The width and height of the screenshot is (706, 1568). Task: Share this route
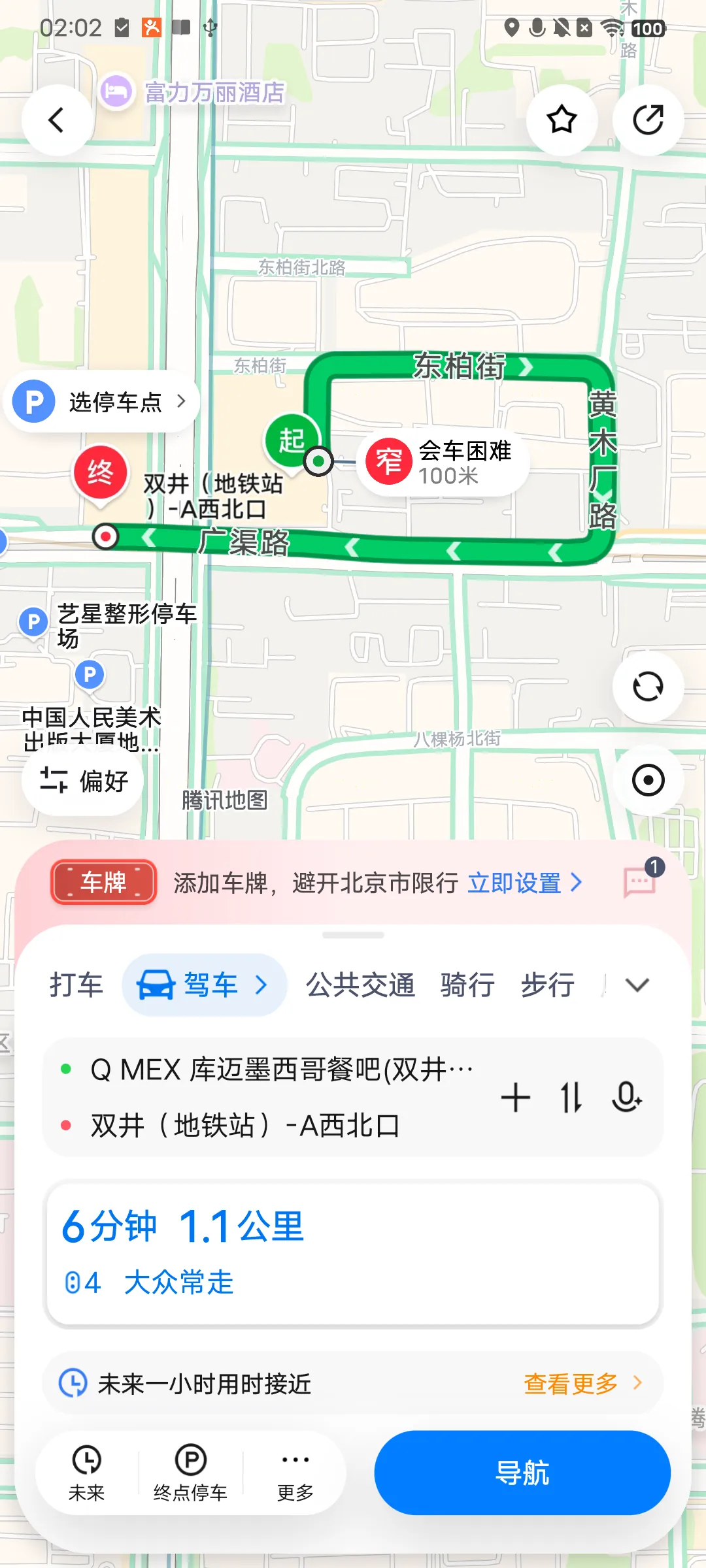click(x=648, y=120)
